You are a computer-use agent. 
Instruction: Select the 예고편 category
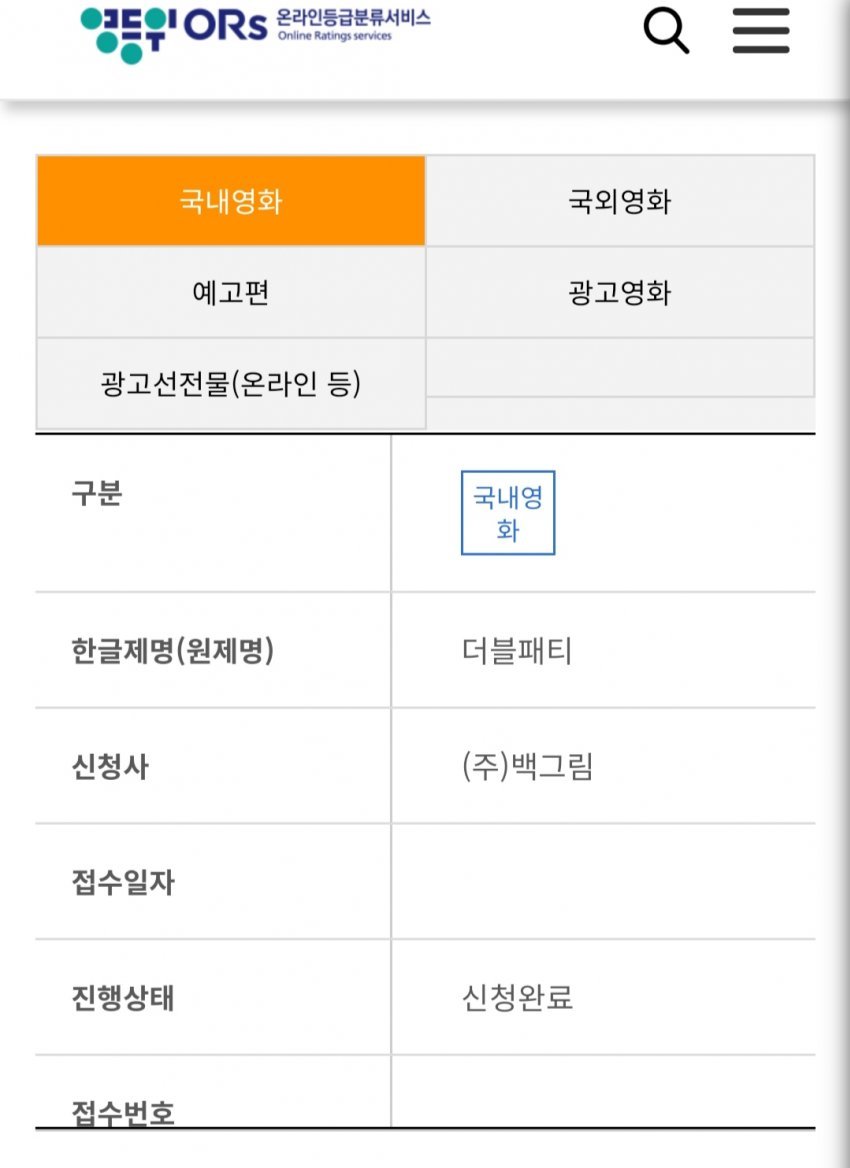pyautogui.click(x=230, y=292)
